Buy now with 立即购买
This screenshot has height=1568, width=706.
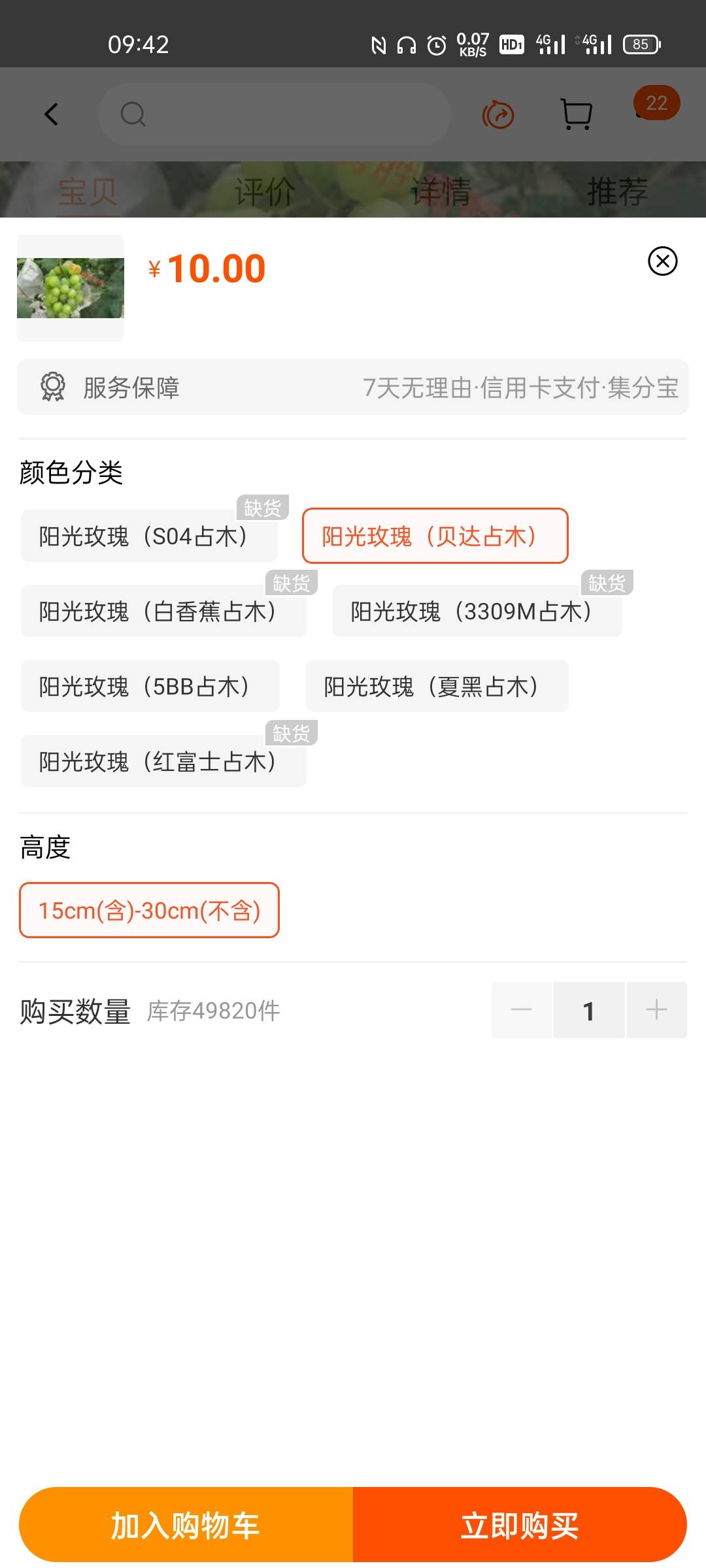tap(520, 1525)
